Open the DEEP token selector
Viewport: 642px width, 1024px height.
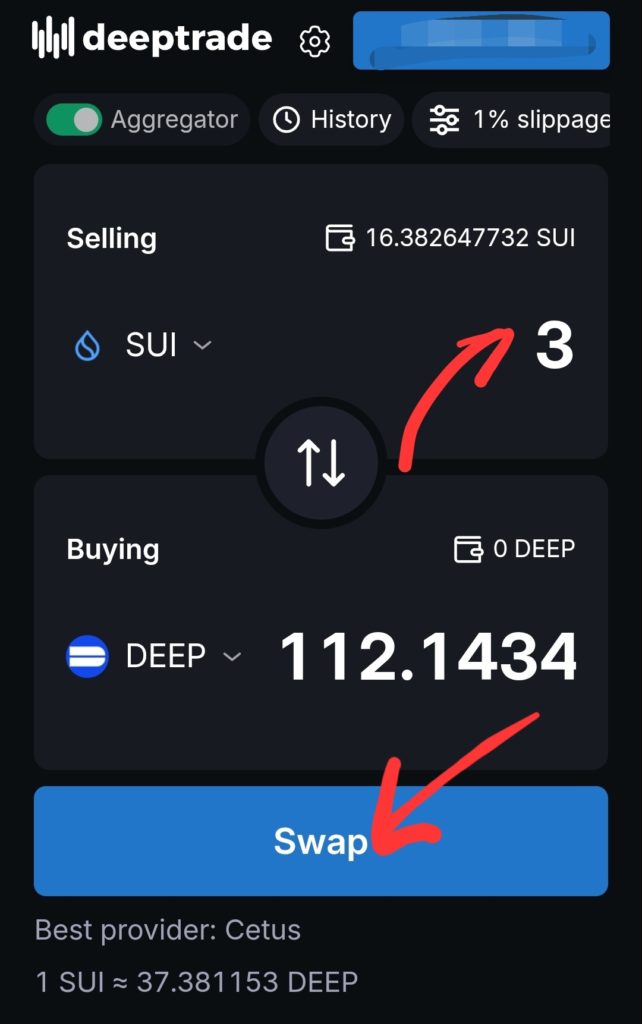click(x=154, y=656)
